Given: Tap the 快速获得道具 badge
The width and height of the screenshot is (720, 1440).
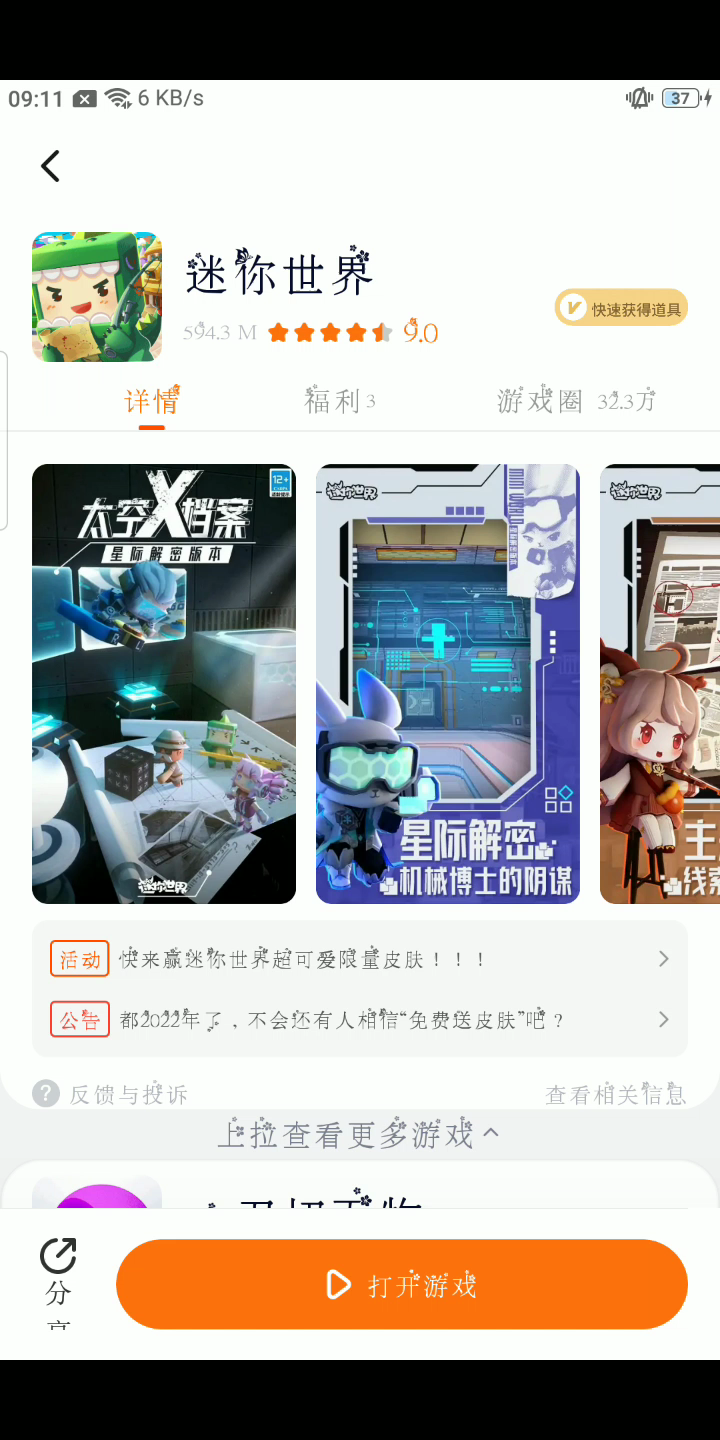Looking at the screenshot, I should [x=621, y=309].
